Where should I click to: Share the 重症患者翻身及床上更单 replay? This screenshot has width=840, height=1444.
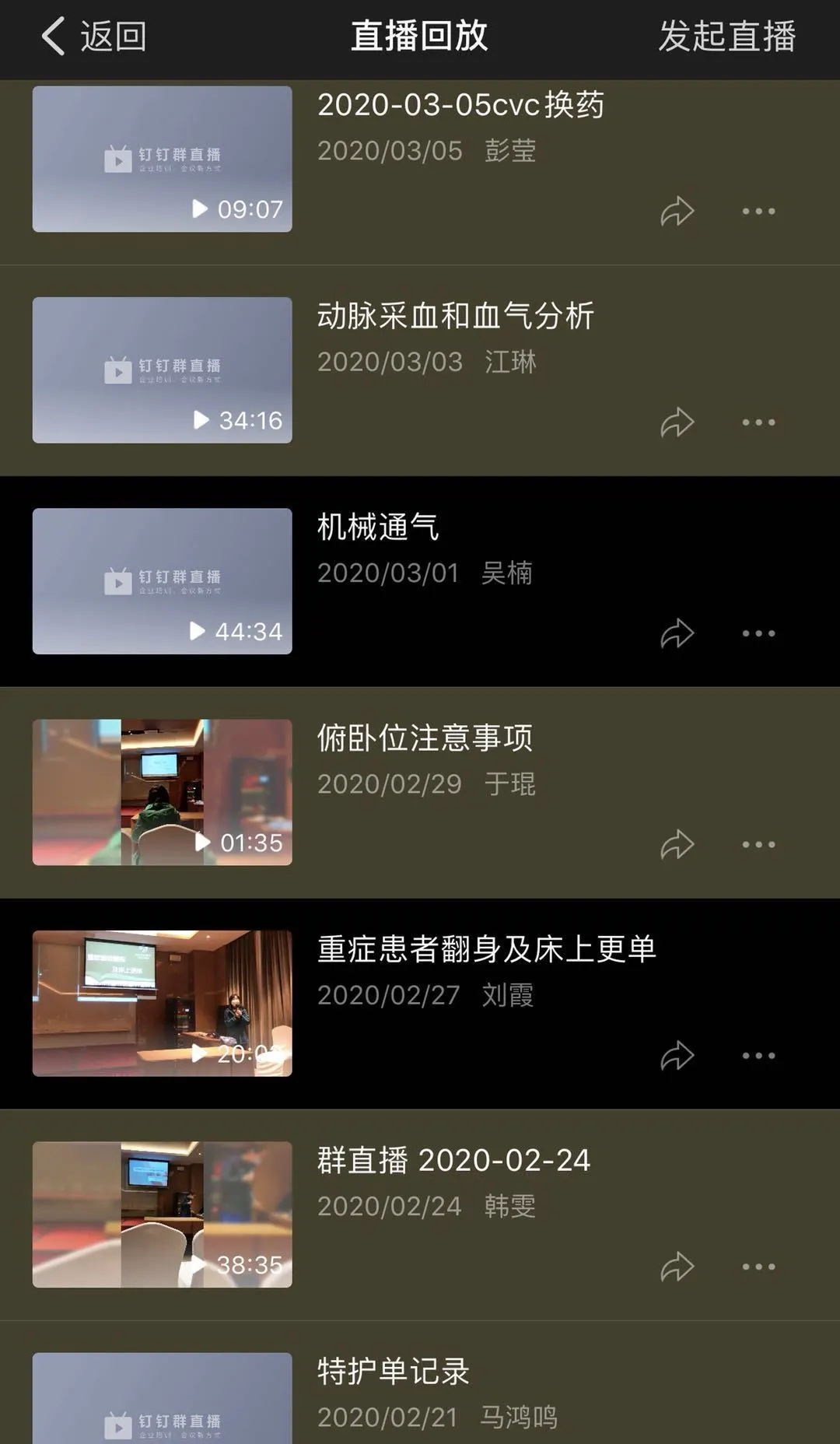pyautogui.click(x=677, y=1056)
